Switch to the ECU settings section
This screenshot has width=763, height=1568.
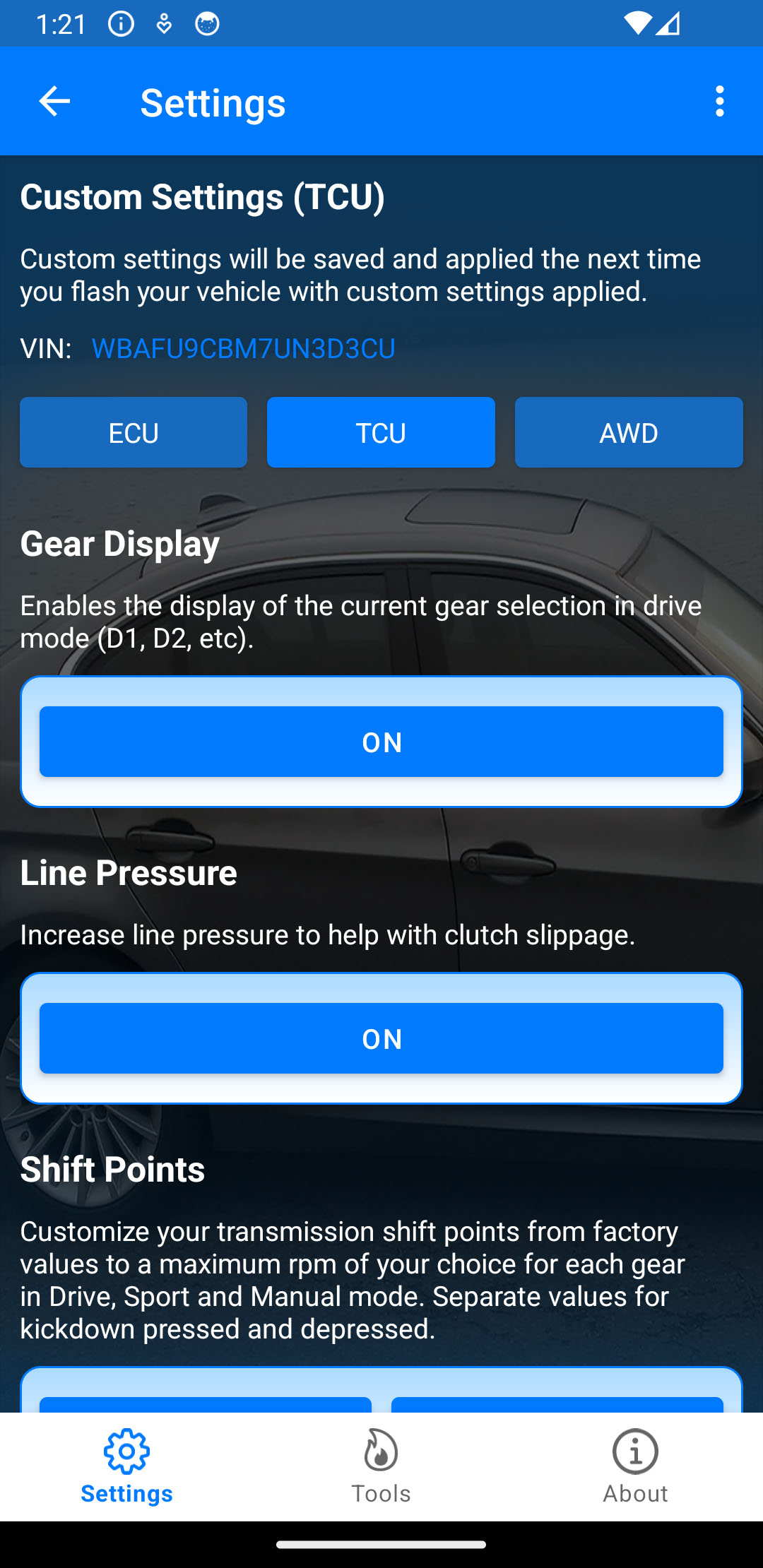tap(134, 432)
